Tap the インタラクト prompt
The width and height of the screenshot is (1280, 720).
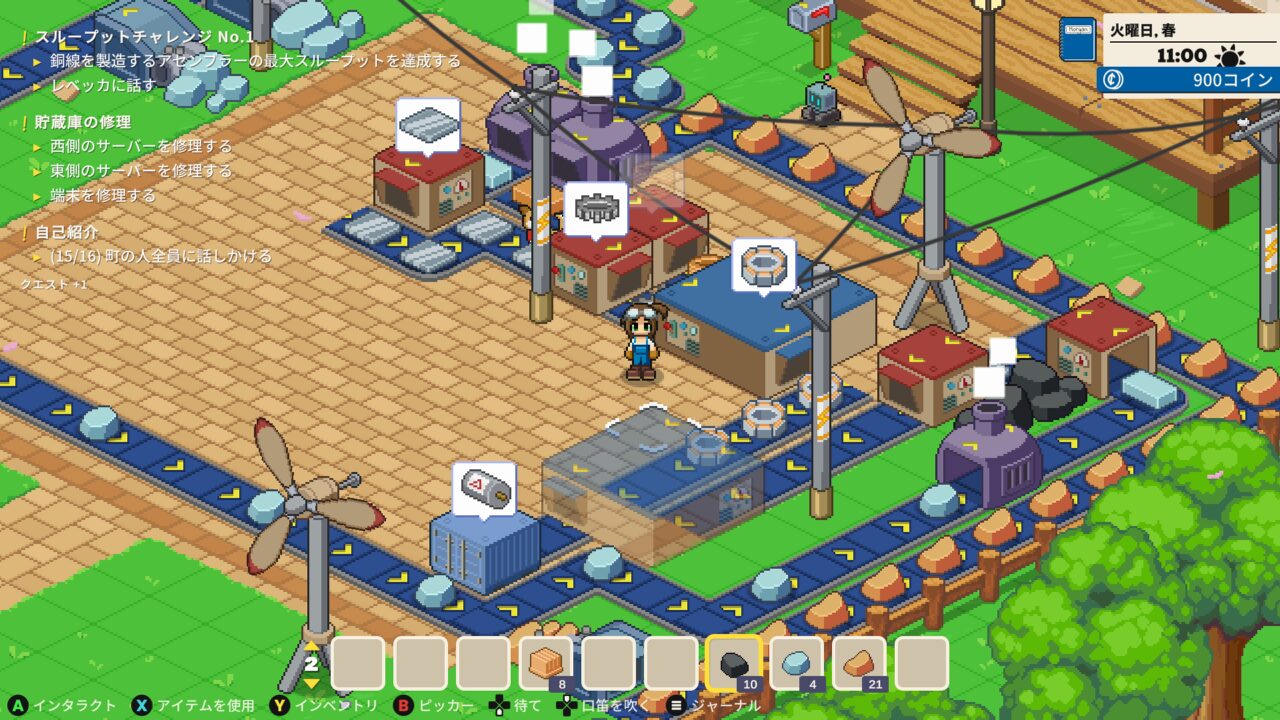63,705
